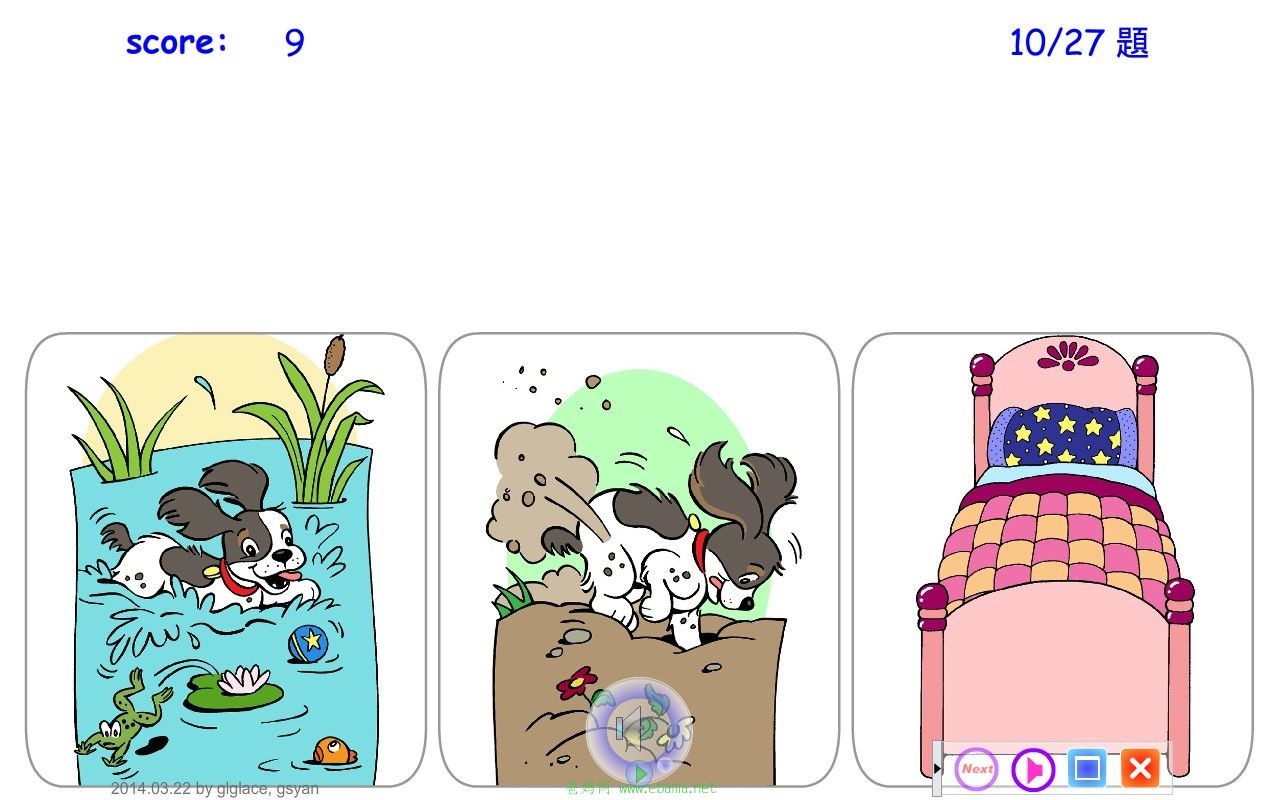Tap the round speaker sound button
1280x800 pixels.
pos(638,728)
